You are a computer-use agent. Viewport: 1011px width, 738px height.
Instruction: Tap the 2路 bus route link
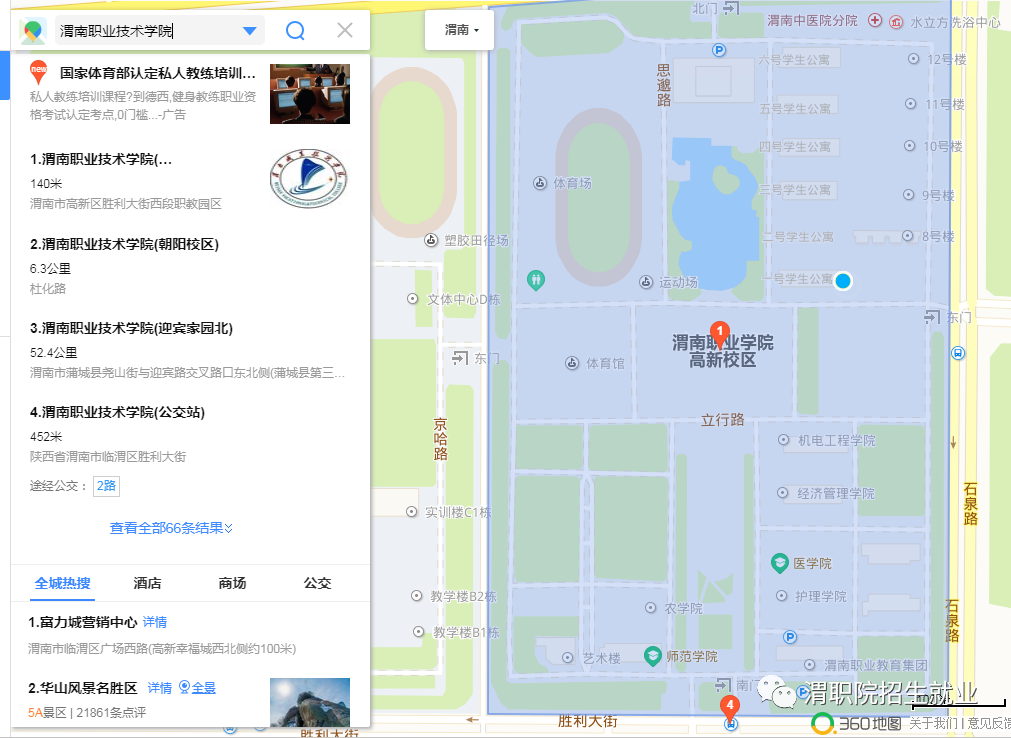coord(107,486)
